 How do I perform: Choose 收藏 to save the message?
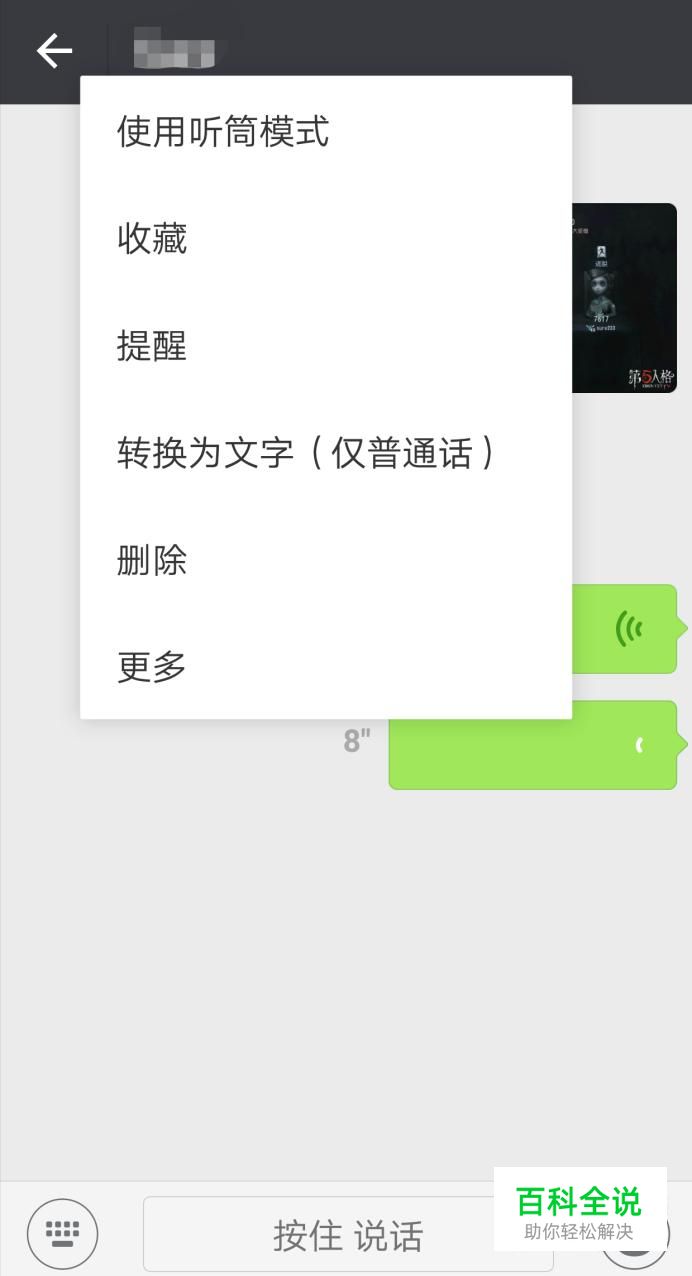coord(326,239)
